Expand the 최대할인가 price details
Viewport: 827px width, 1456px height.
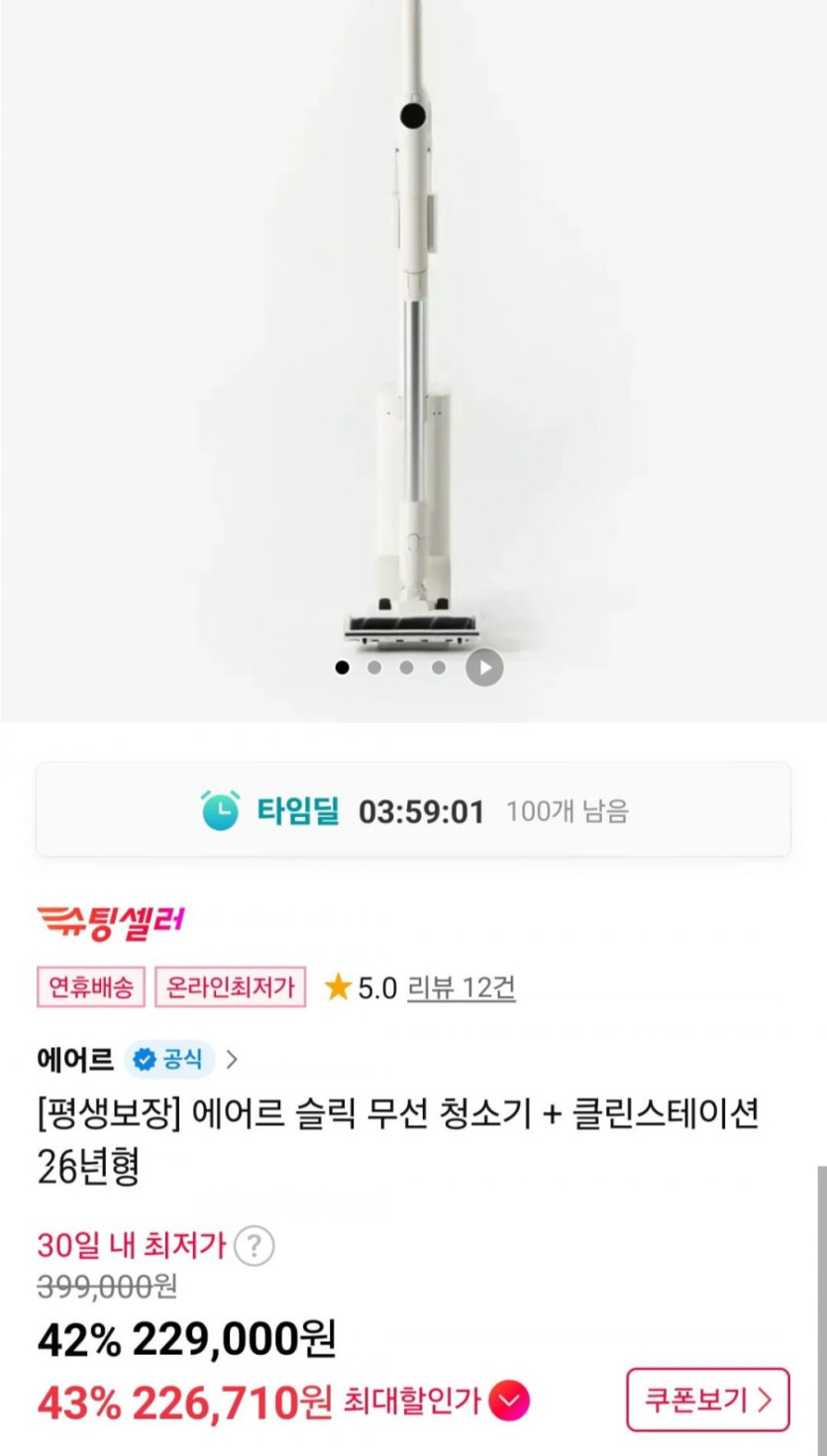coord(510,1401)
